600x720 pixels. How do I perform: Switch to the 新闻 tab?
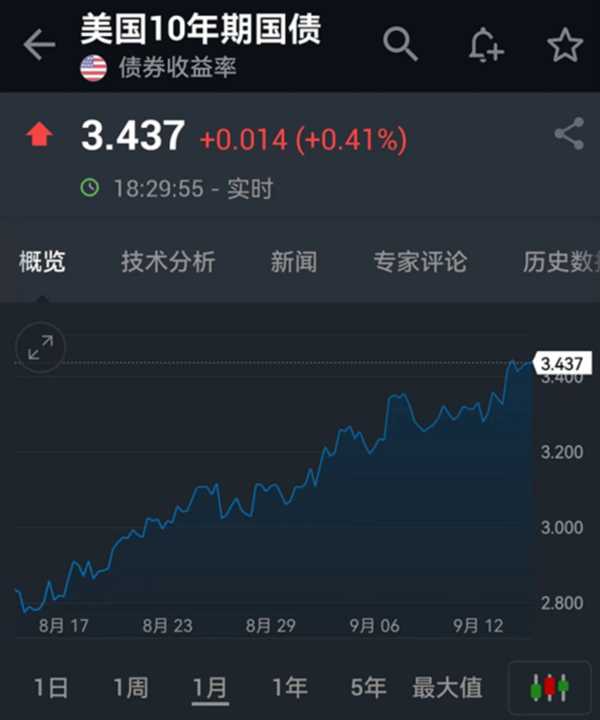(x=294, y=262)
